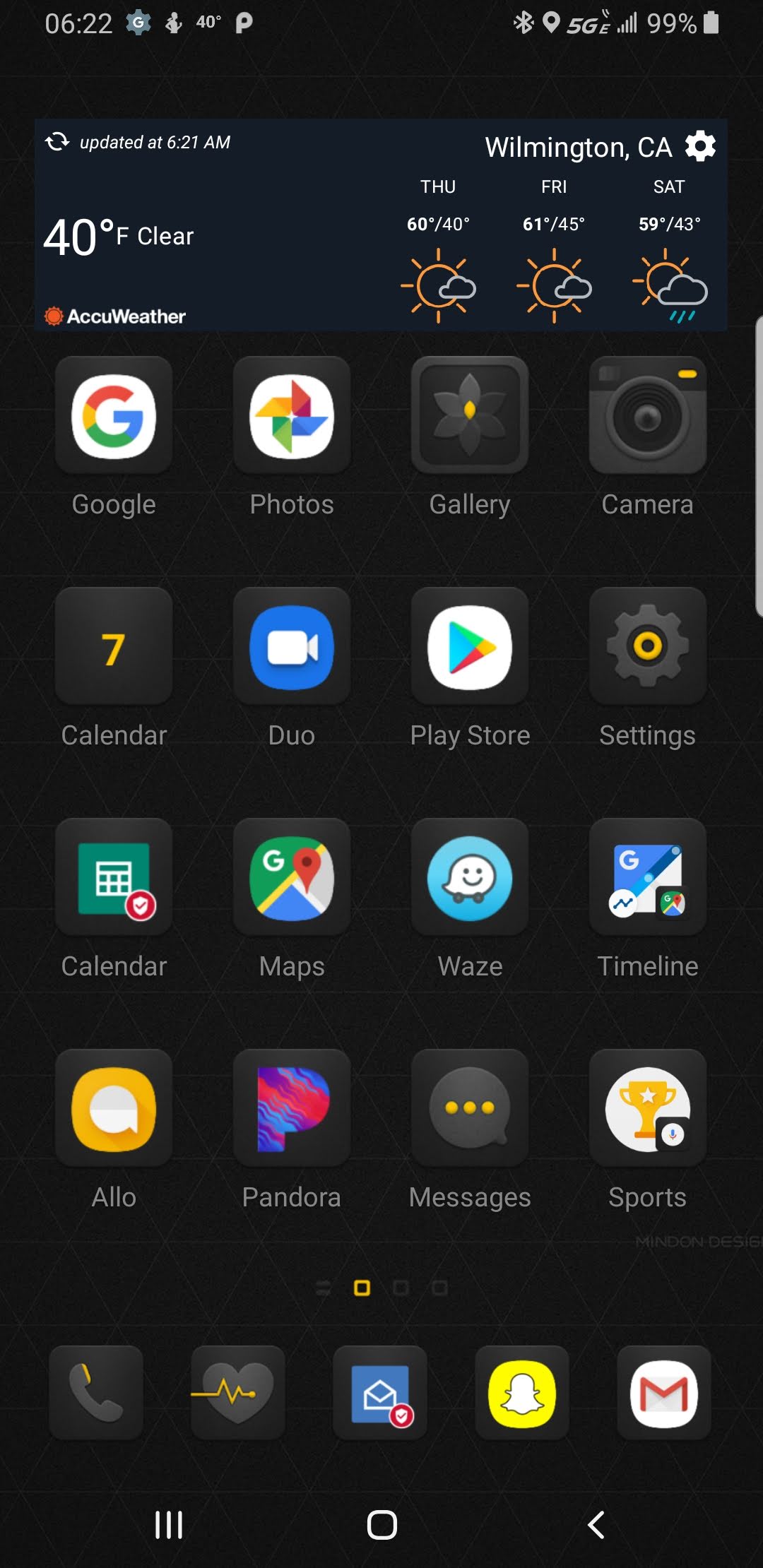Image resolution: width=763 pixels, height=1568 pixels.
Task: Open Gmail from the dock
Action: (x=663, y=1393)
